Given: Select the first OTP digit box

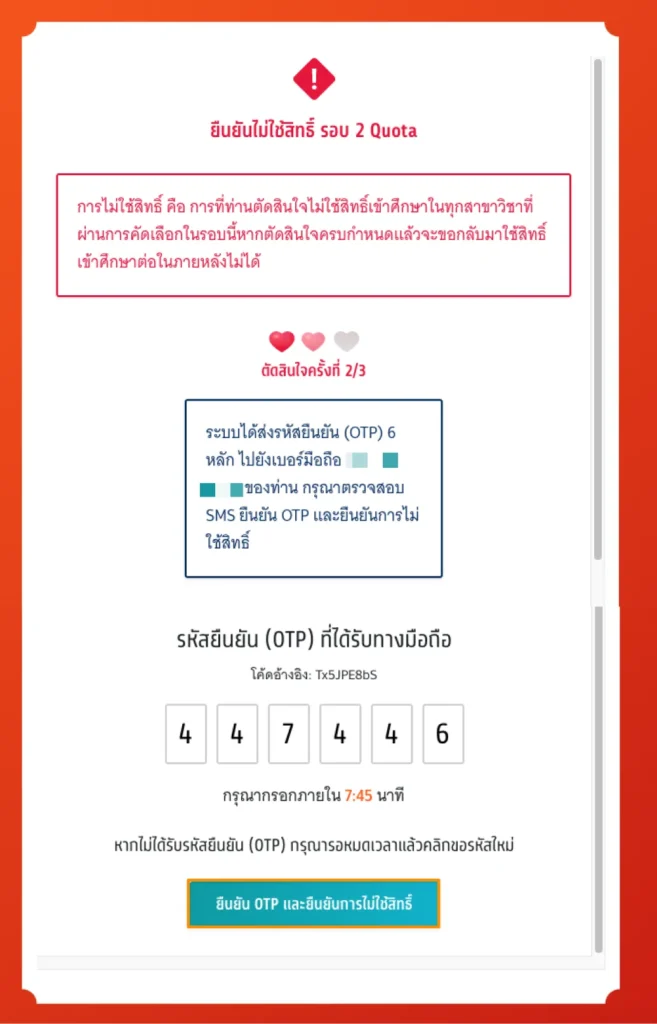Looking at the screenshot, I should (x=185, y=734).
